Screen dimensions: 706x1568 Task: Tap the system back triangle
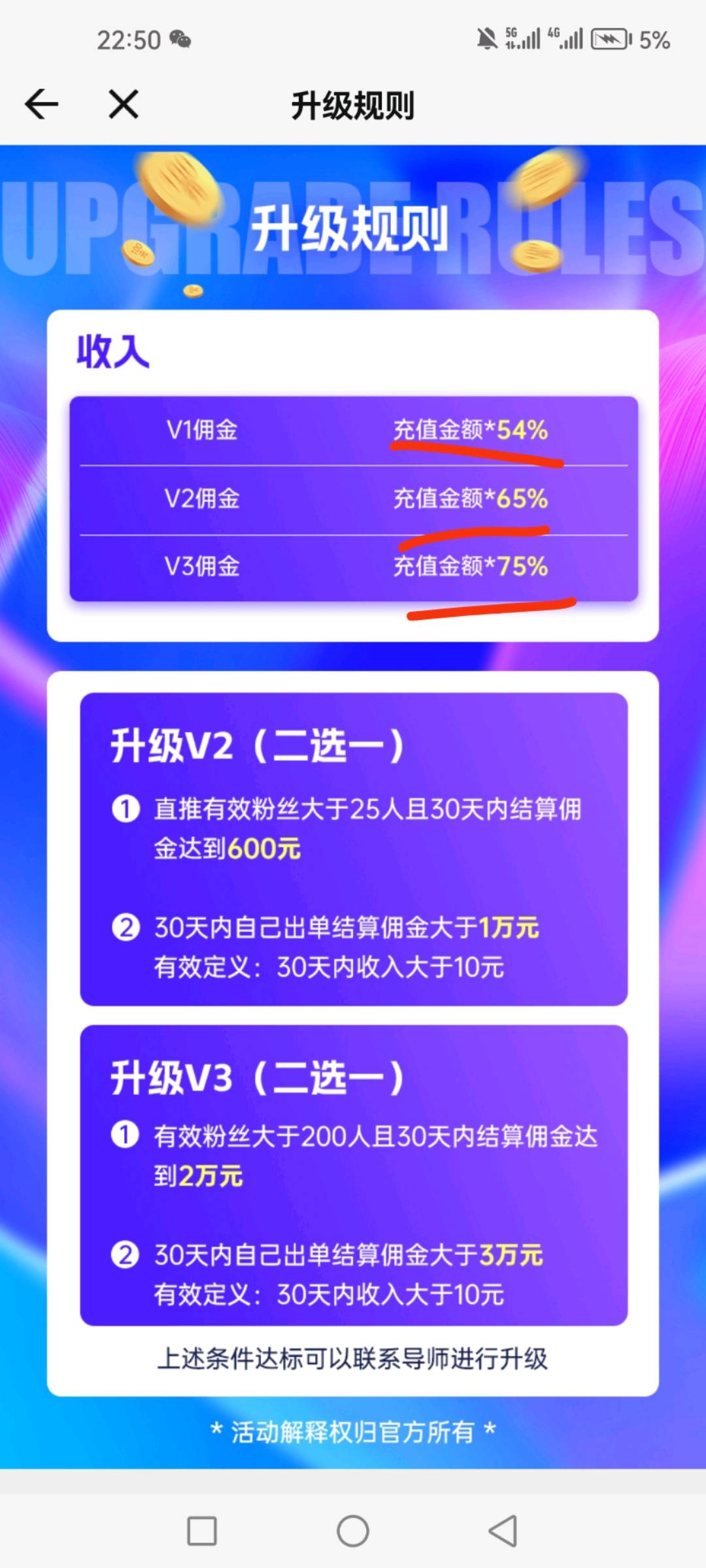point(503,1531)
